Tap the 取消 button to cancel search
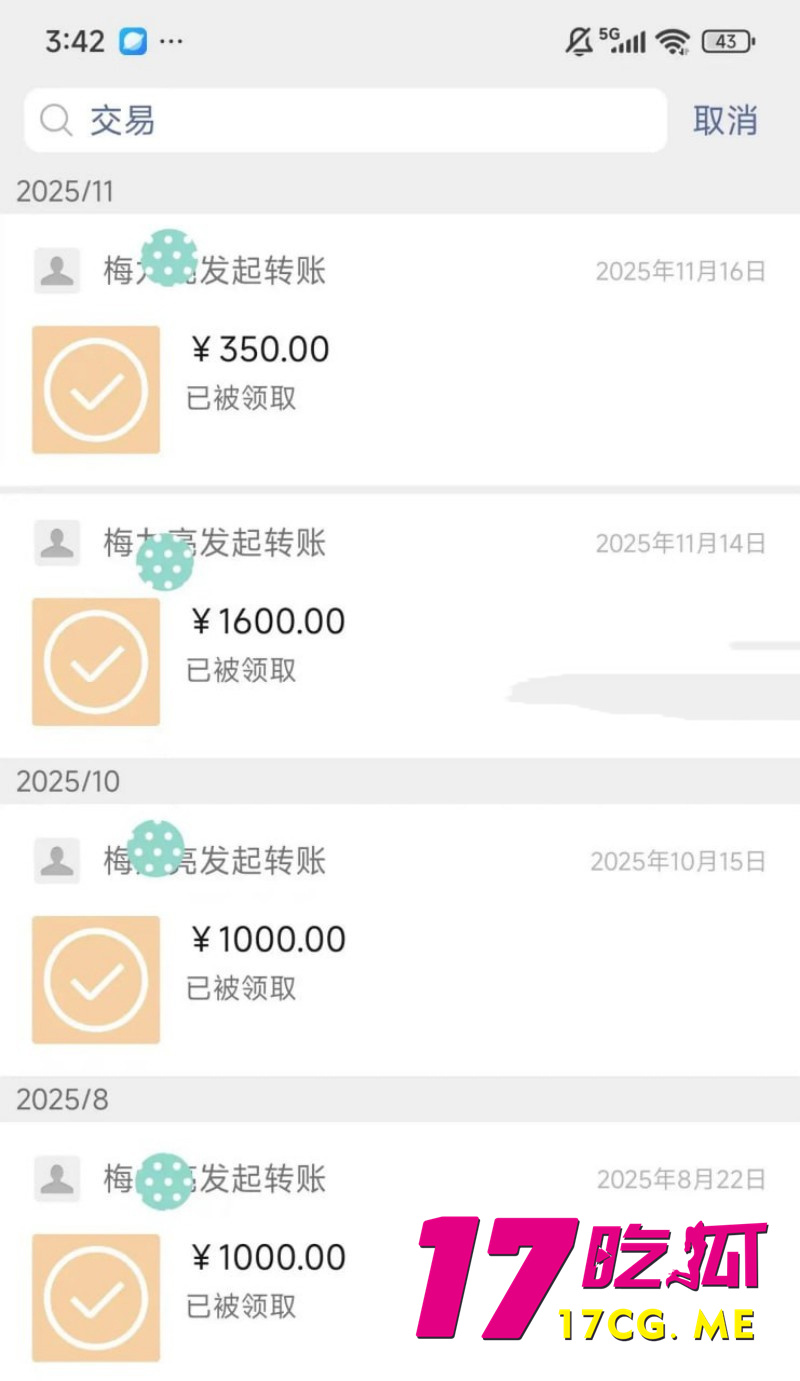Screen dimensions: 800x1381 (x=726, y=119)
